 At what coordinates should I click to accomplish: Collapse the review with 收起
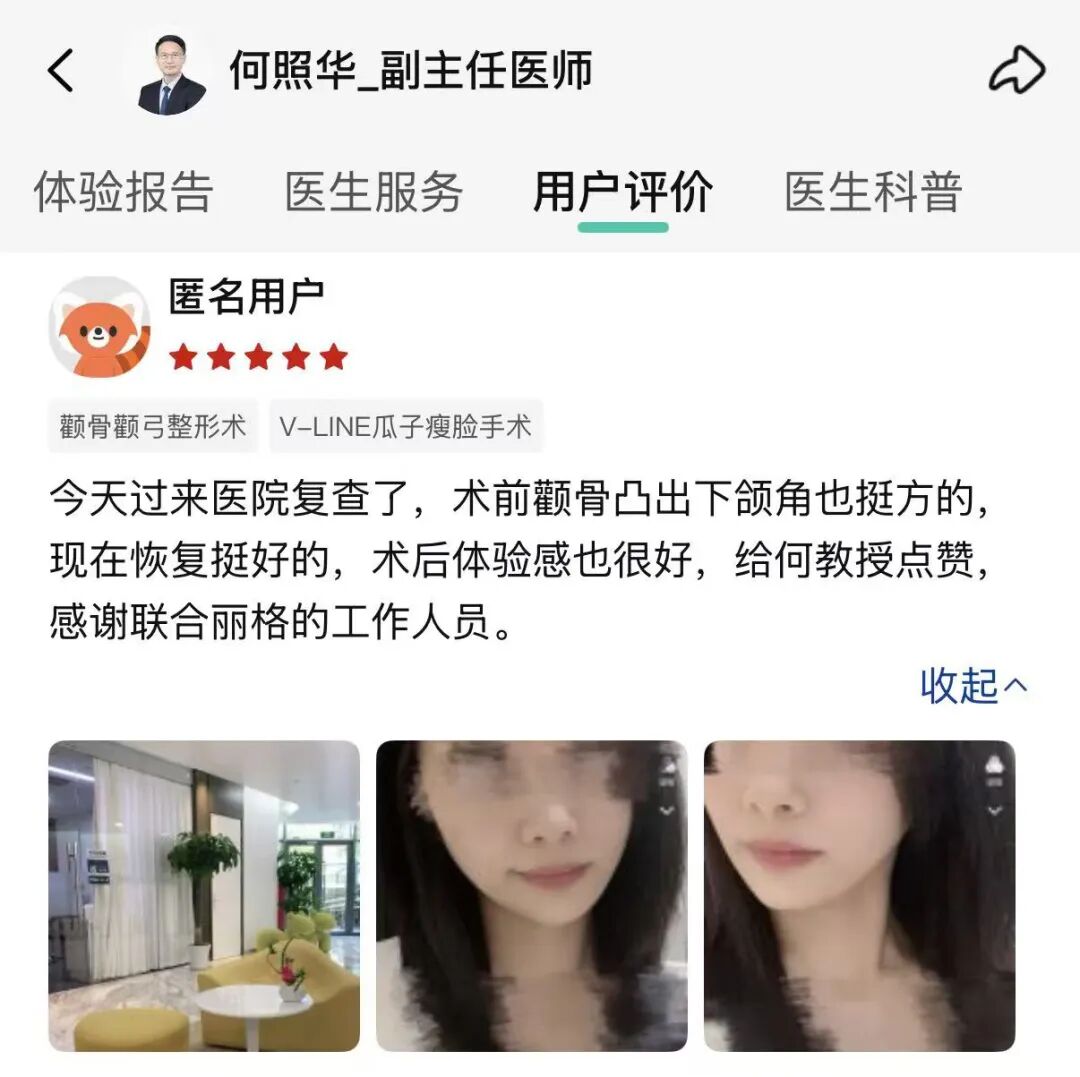click(x=972, y=686)
